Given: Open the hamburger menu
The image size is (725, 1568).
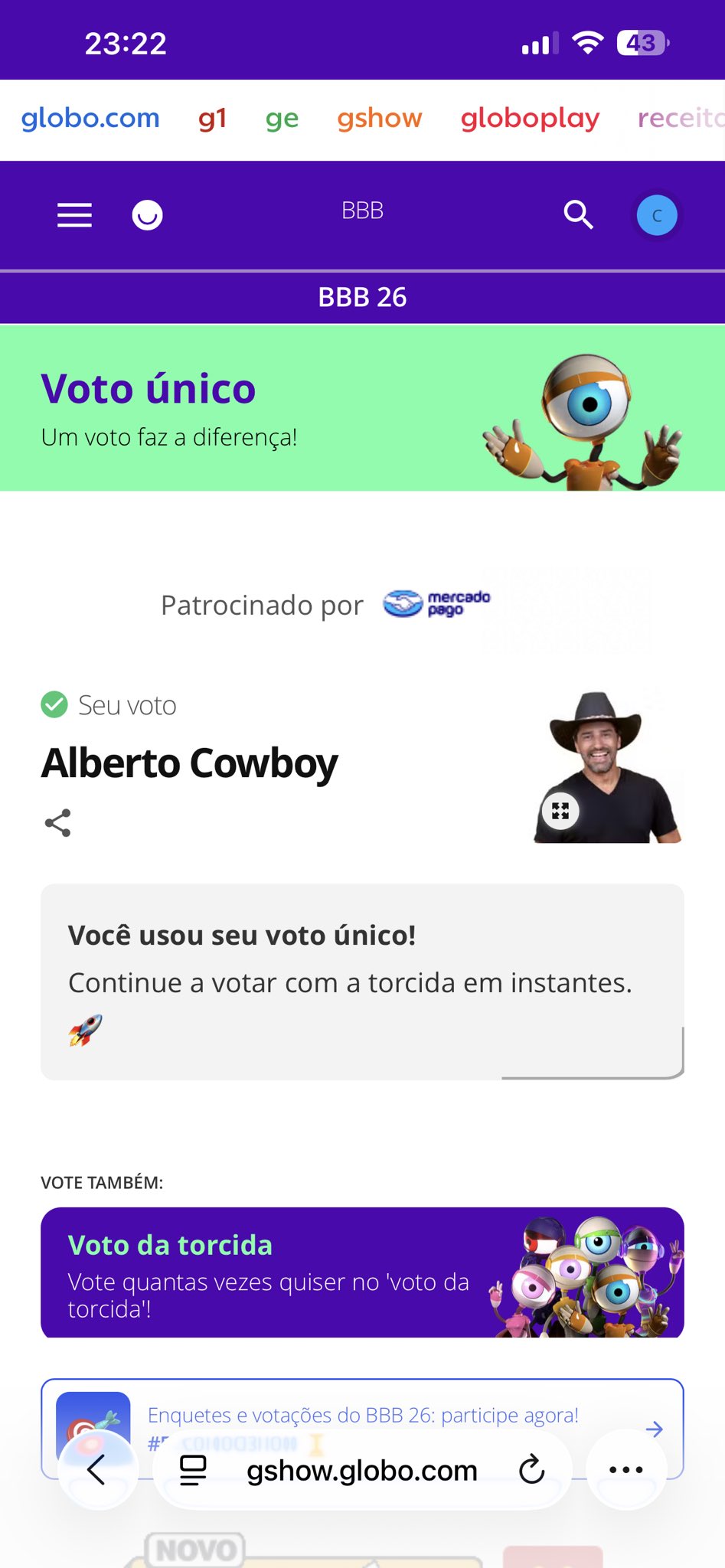Looking at the screenshot, I should (74, 215).
